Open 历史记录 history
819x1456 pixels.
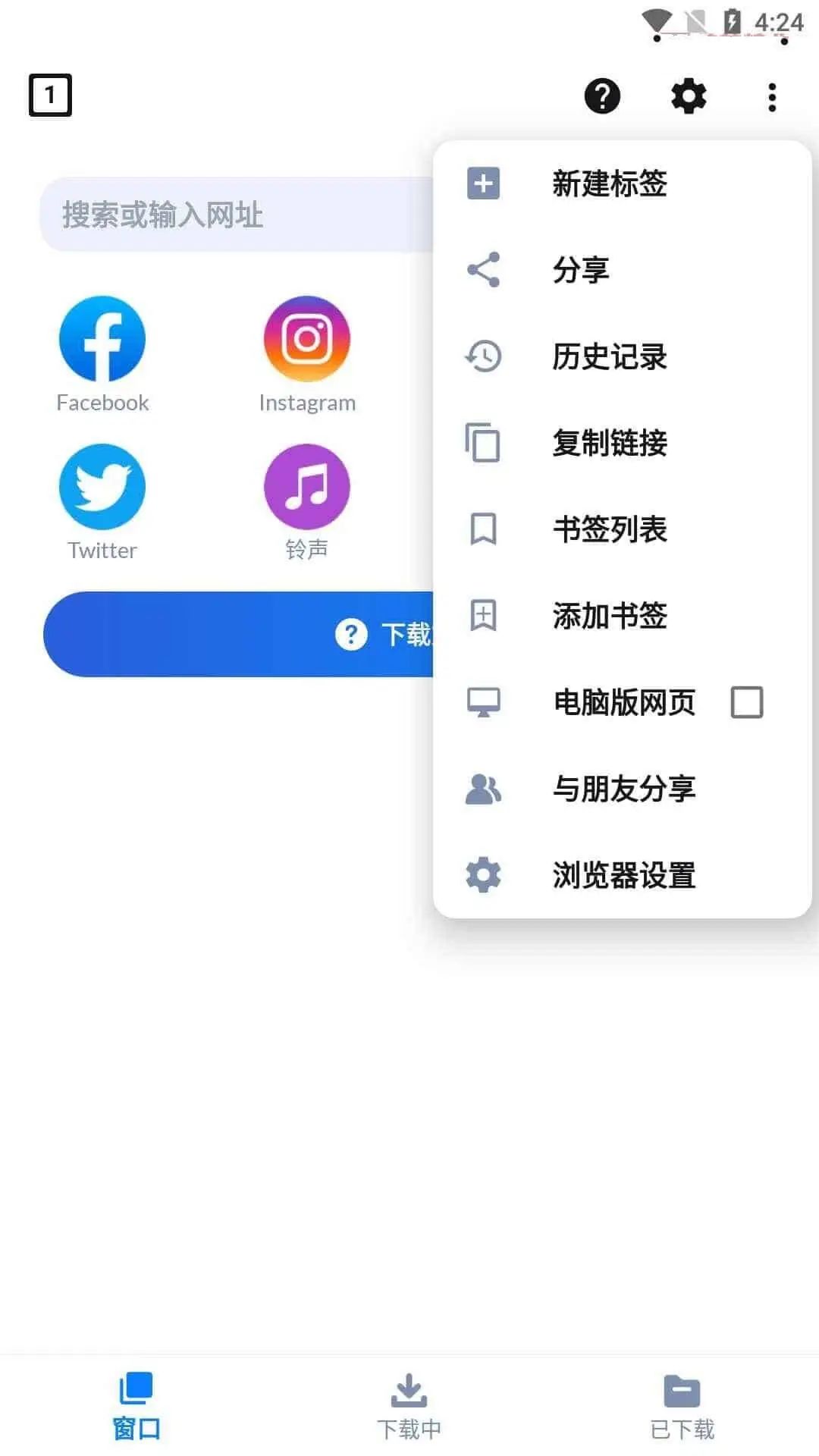[x=608, y=356]
